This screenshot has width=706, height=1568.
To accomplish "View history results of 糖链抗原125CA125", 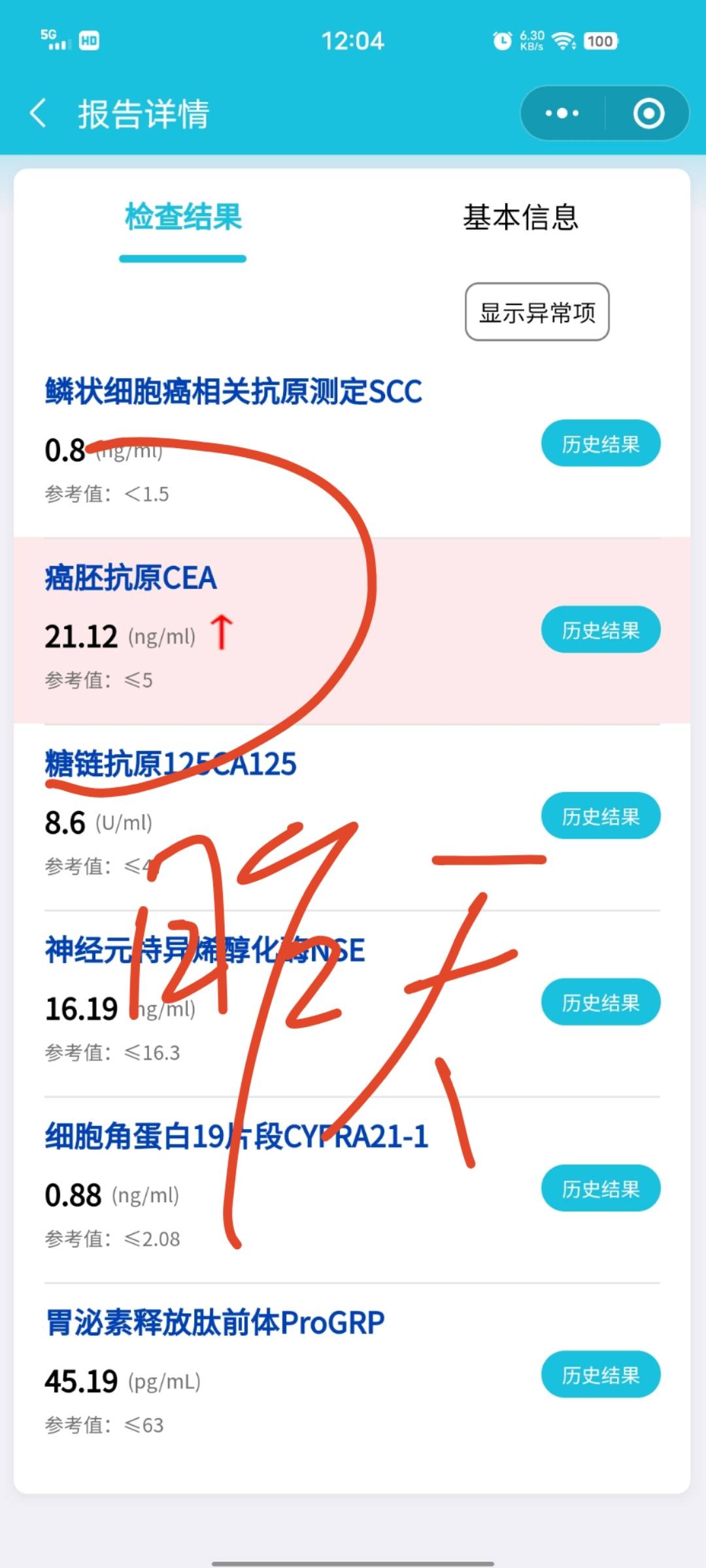I will pos(600,815).
